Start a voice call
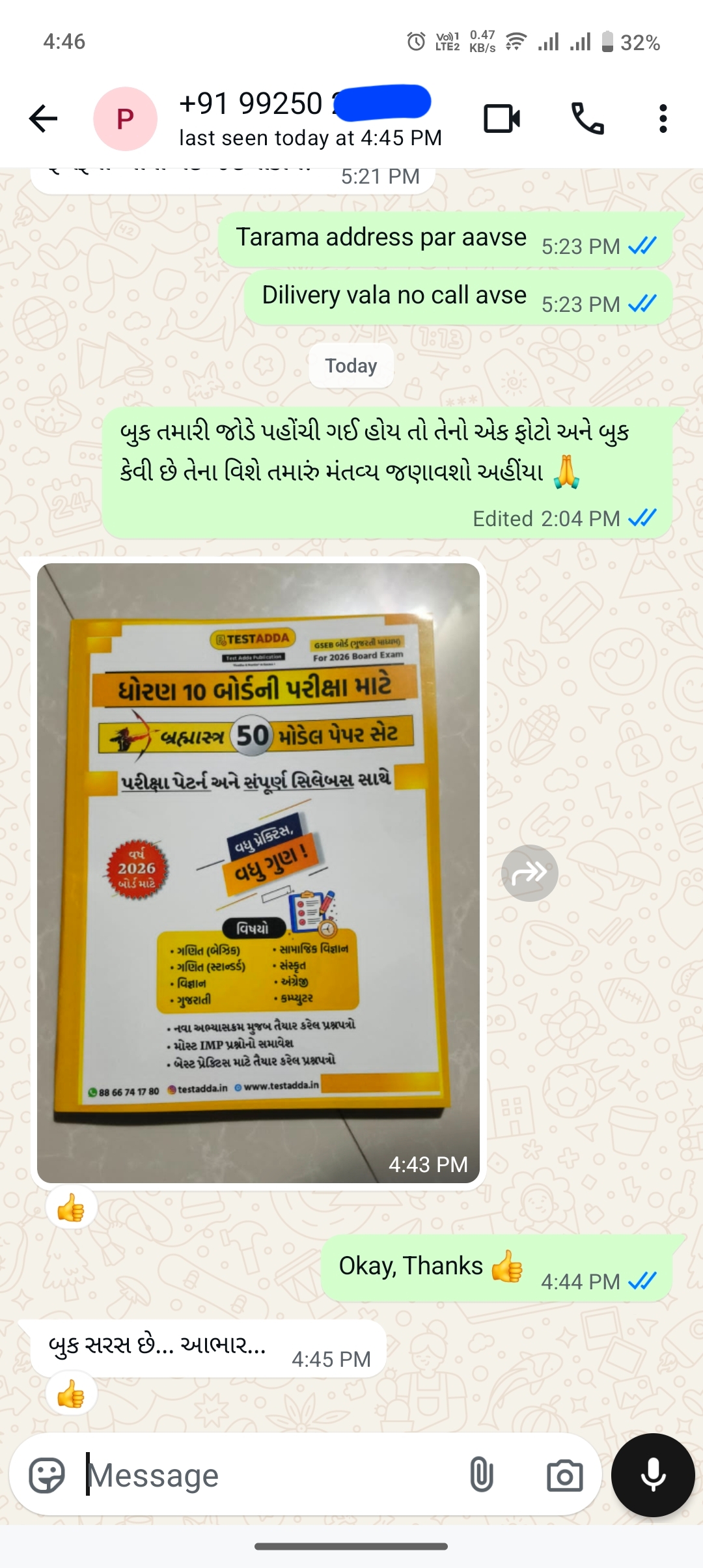This screenshot has height=1568, width=703. pyautogui.click(x=587, y=119)
